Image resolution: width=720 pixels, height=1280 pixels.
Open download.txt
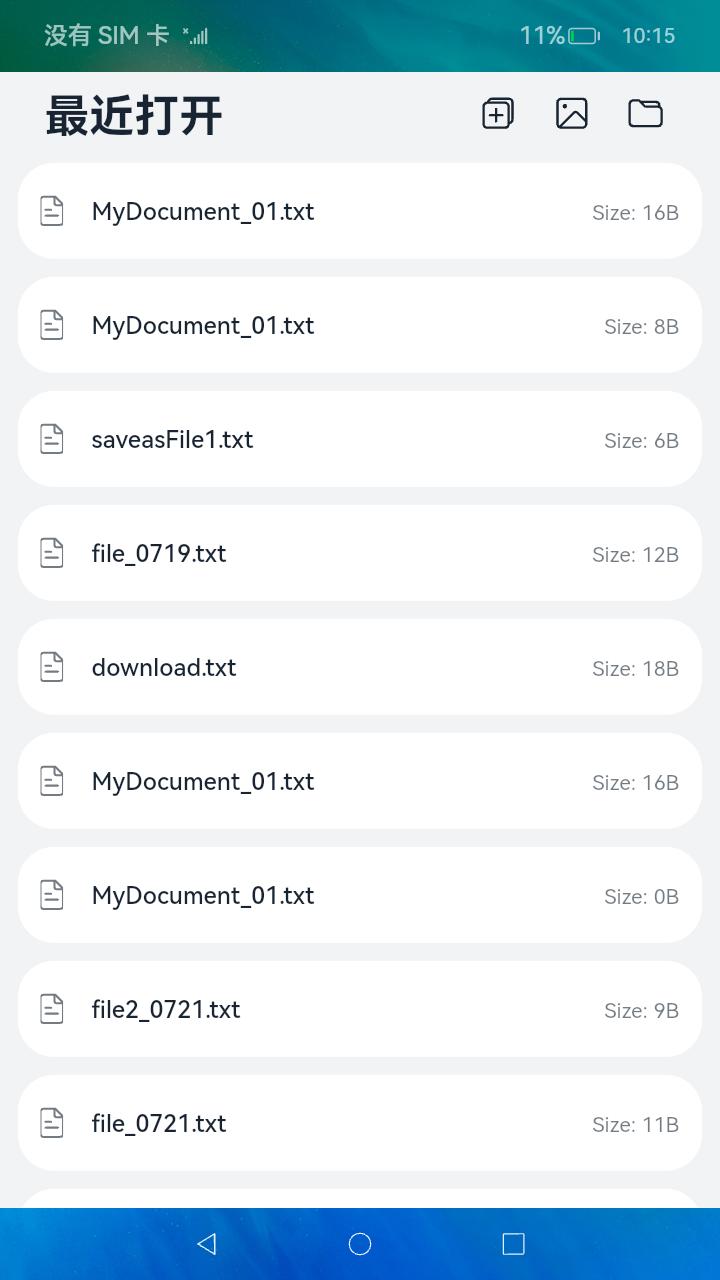[x=360, y=668]
